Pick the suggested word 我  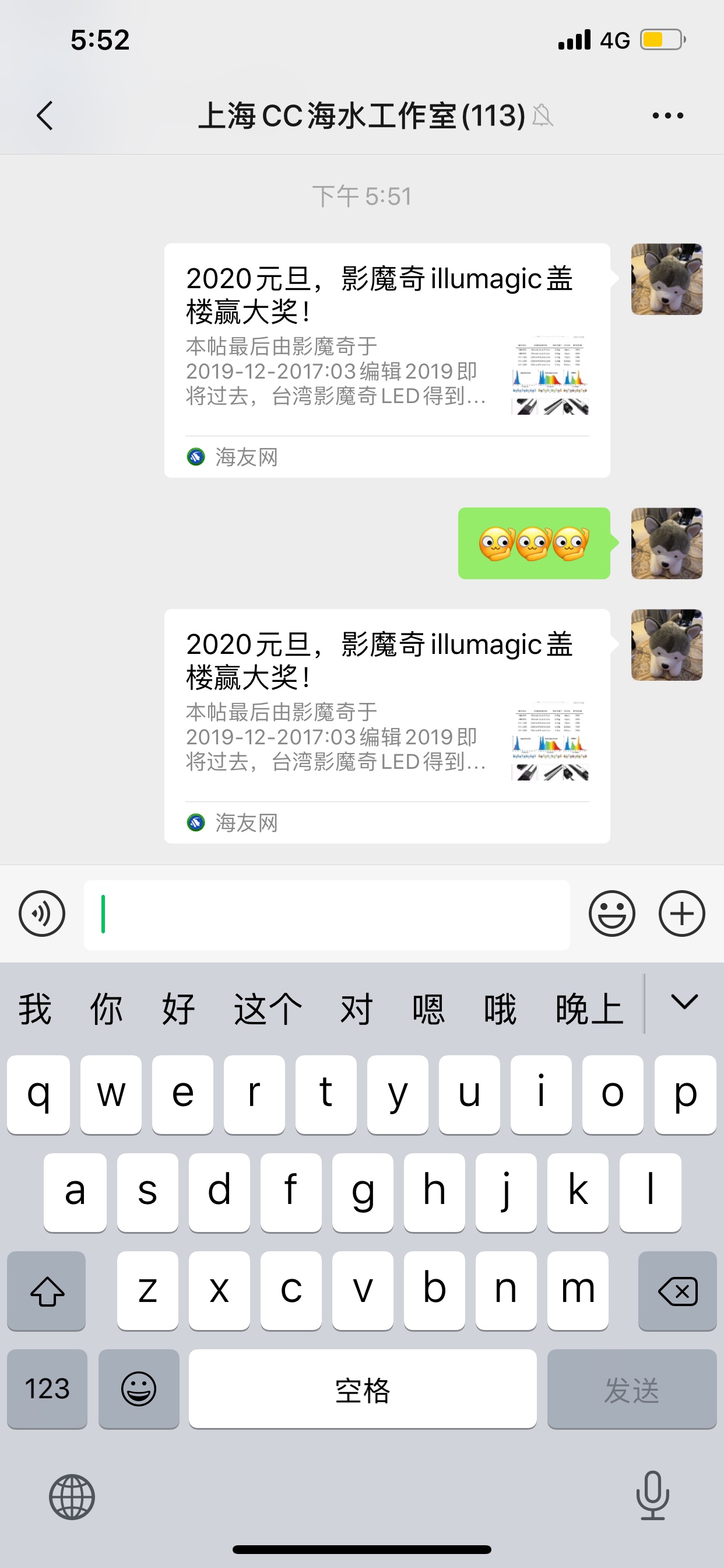(x=34, y=1009)
